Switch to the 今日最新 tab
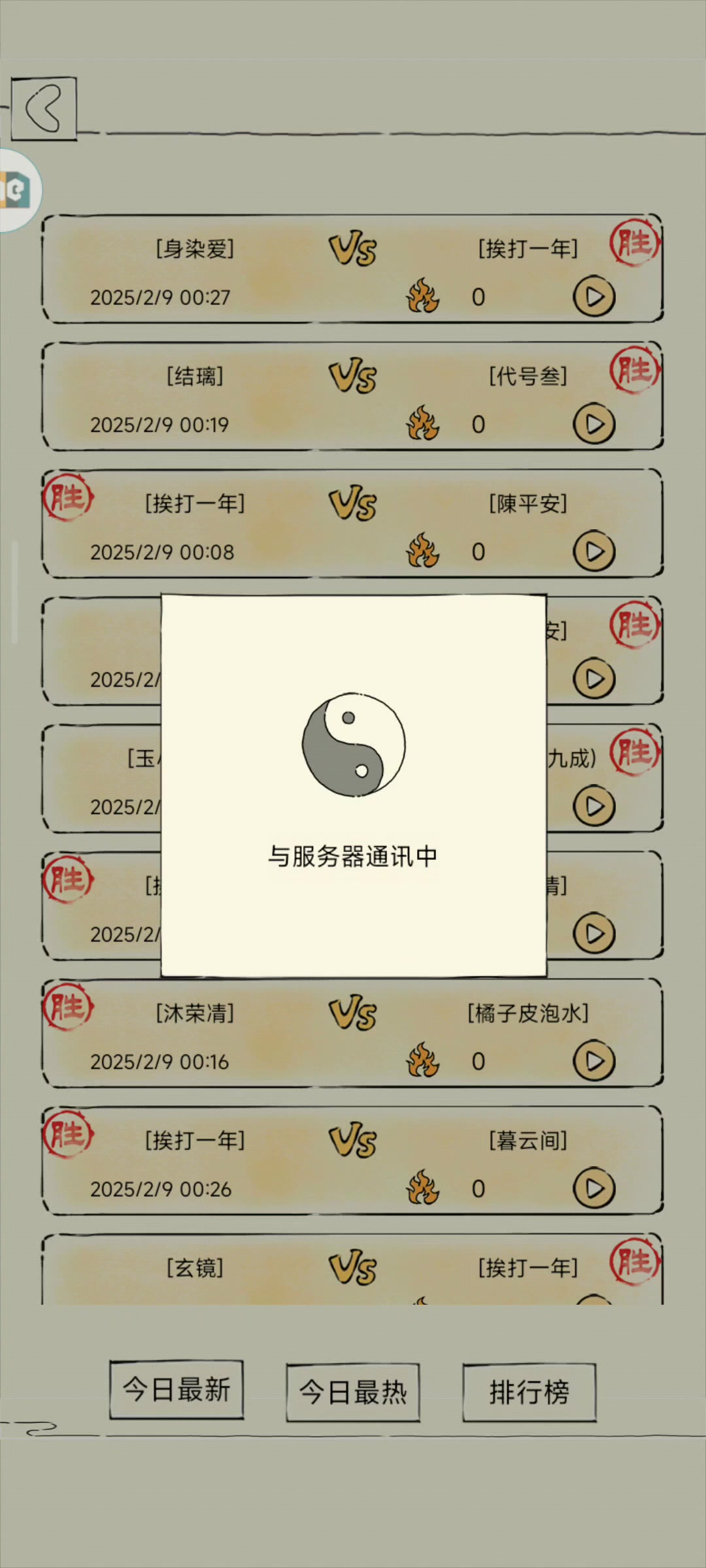Viewport: 706px width, 1568px height. (x=176, y=1390)
